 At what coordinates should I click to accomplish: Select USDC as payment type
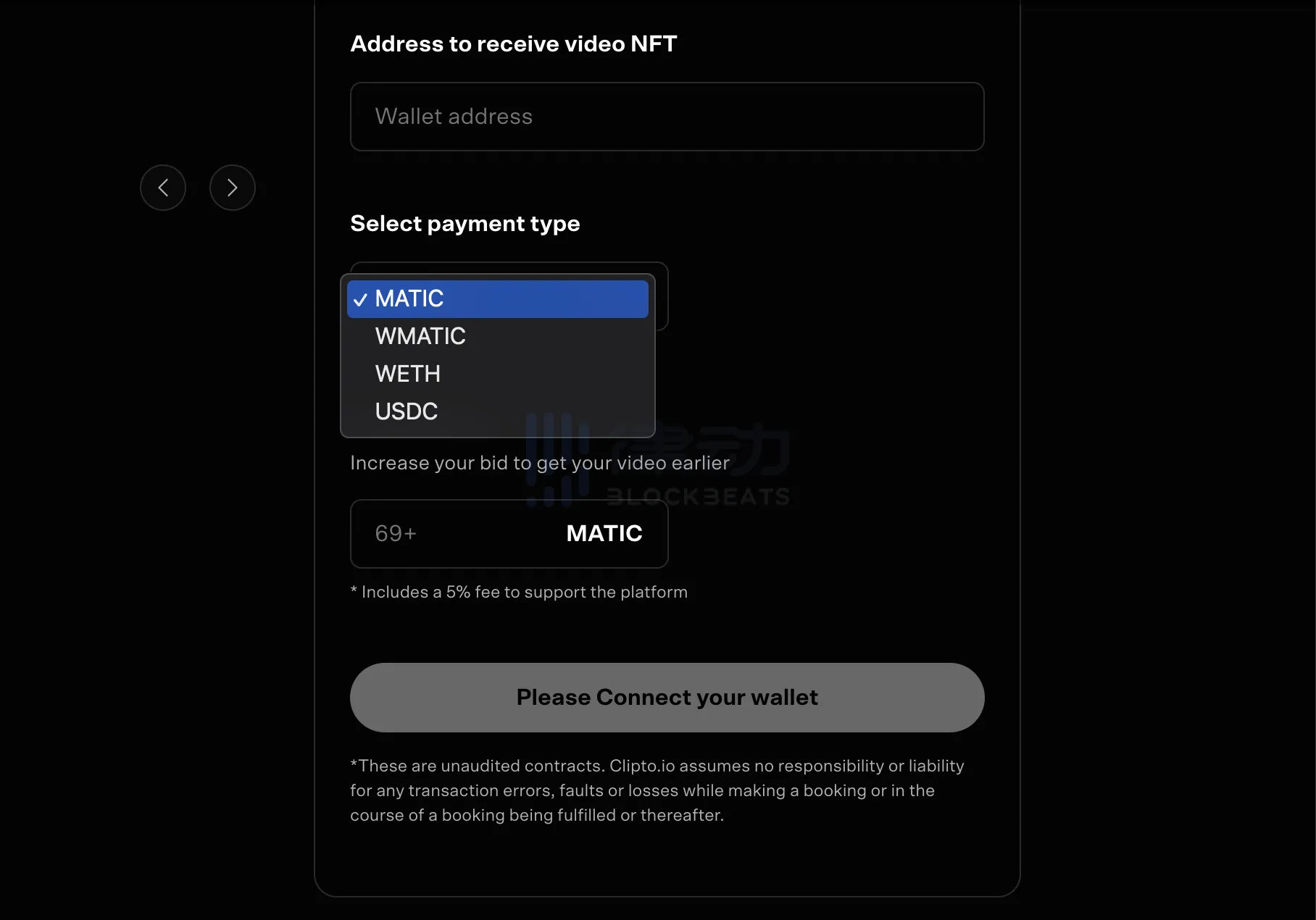tap(497, 411)
